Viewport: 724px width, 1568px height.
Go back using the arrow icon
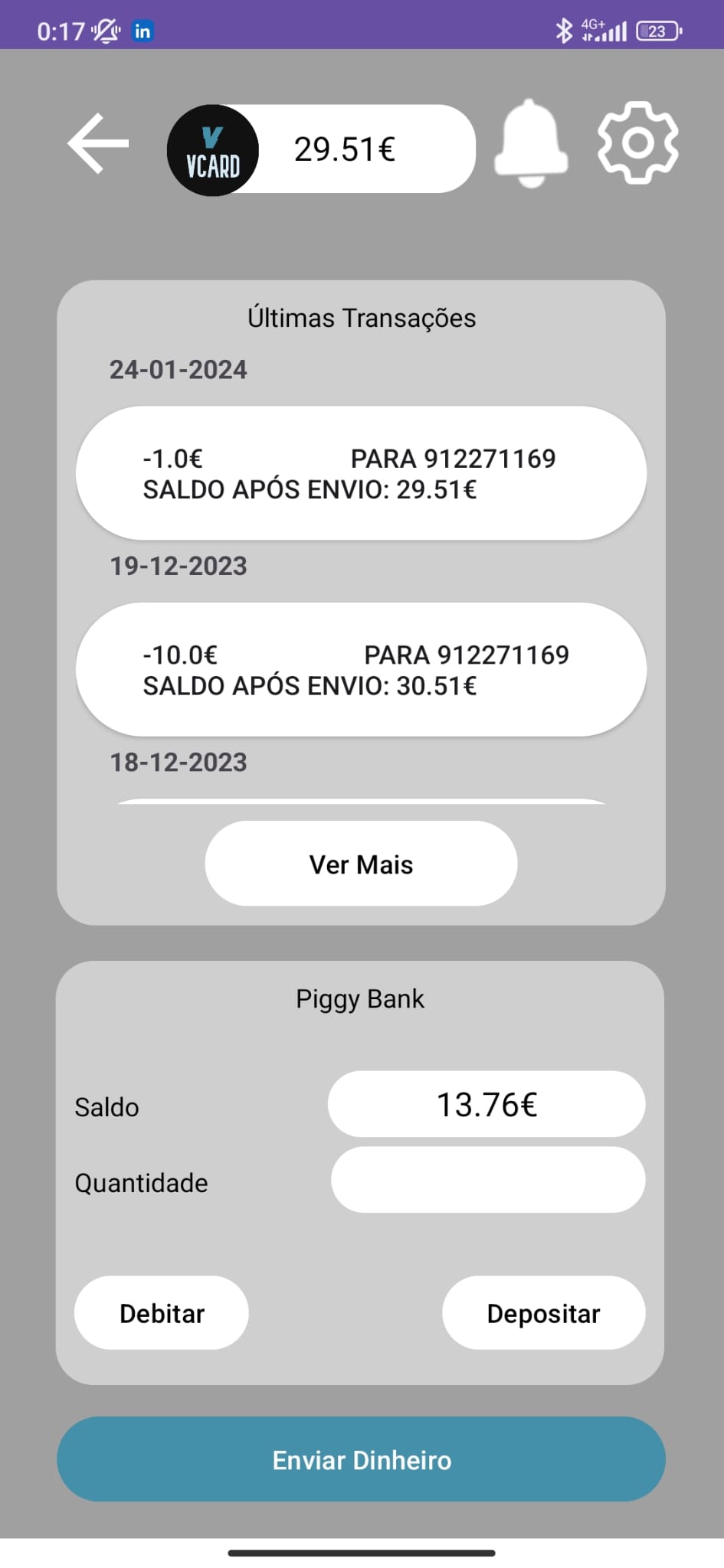(x=98, y=144)
